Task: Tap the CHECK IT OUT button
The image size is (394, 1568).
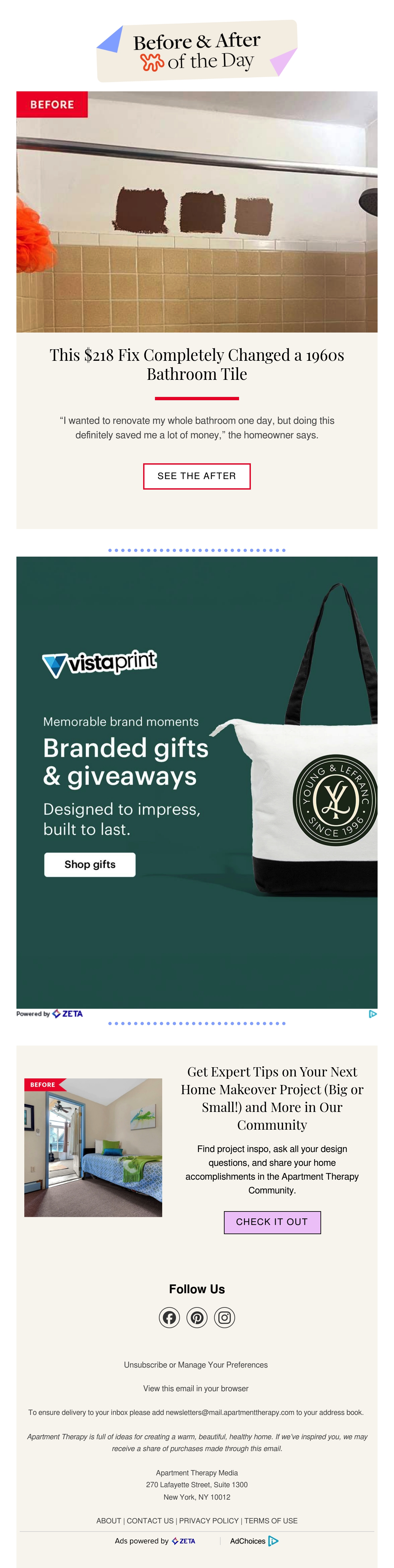Action: (x=272, y=1222)
